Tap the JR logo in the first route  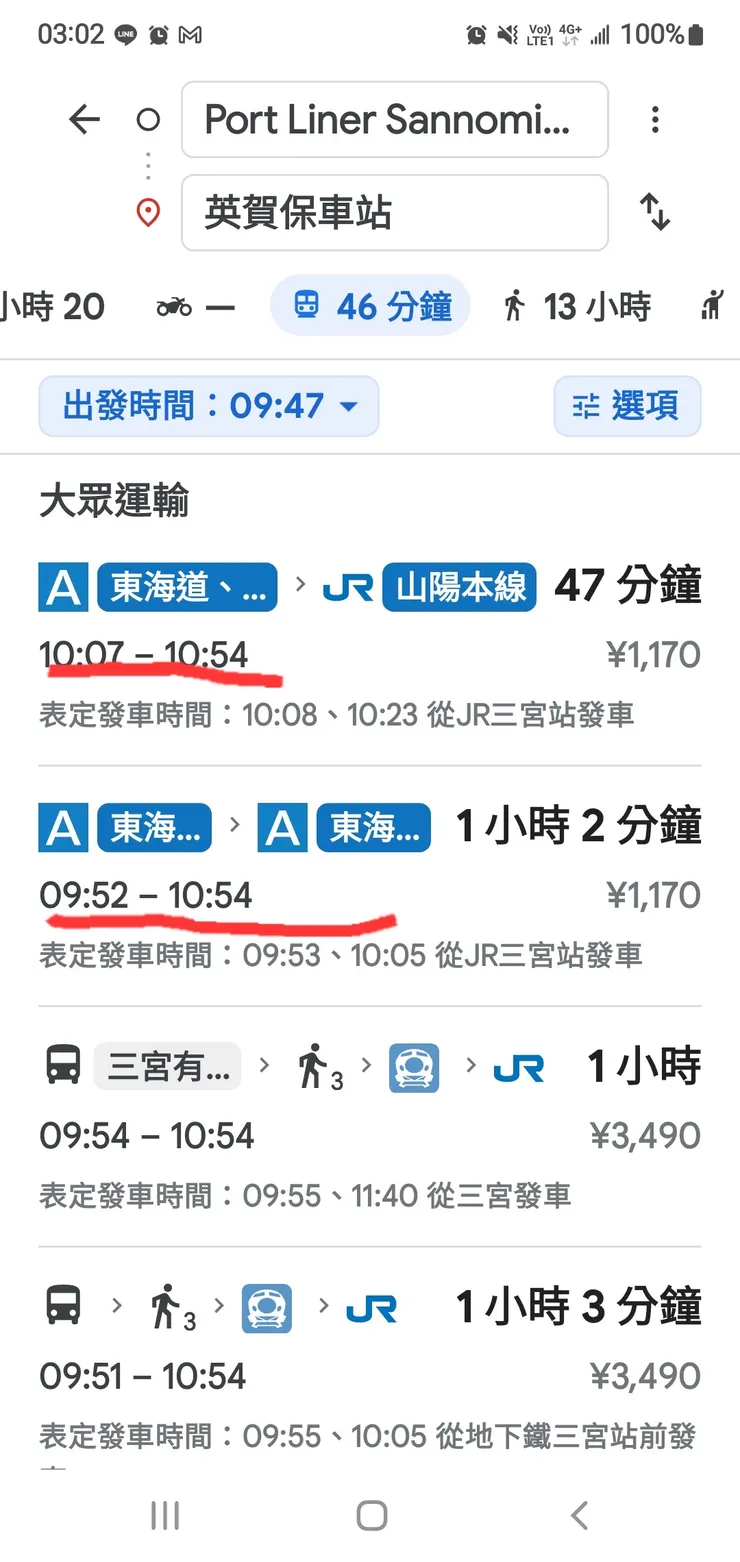[347, 588]
